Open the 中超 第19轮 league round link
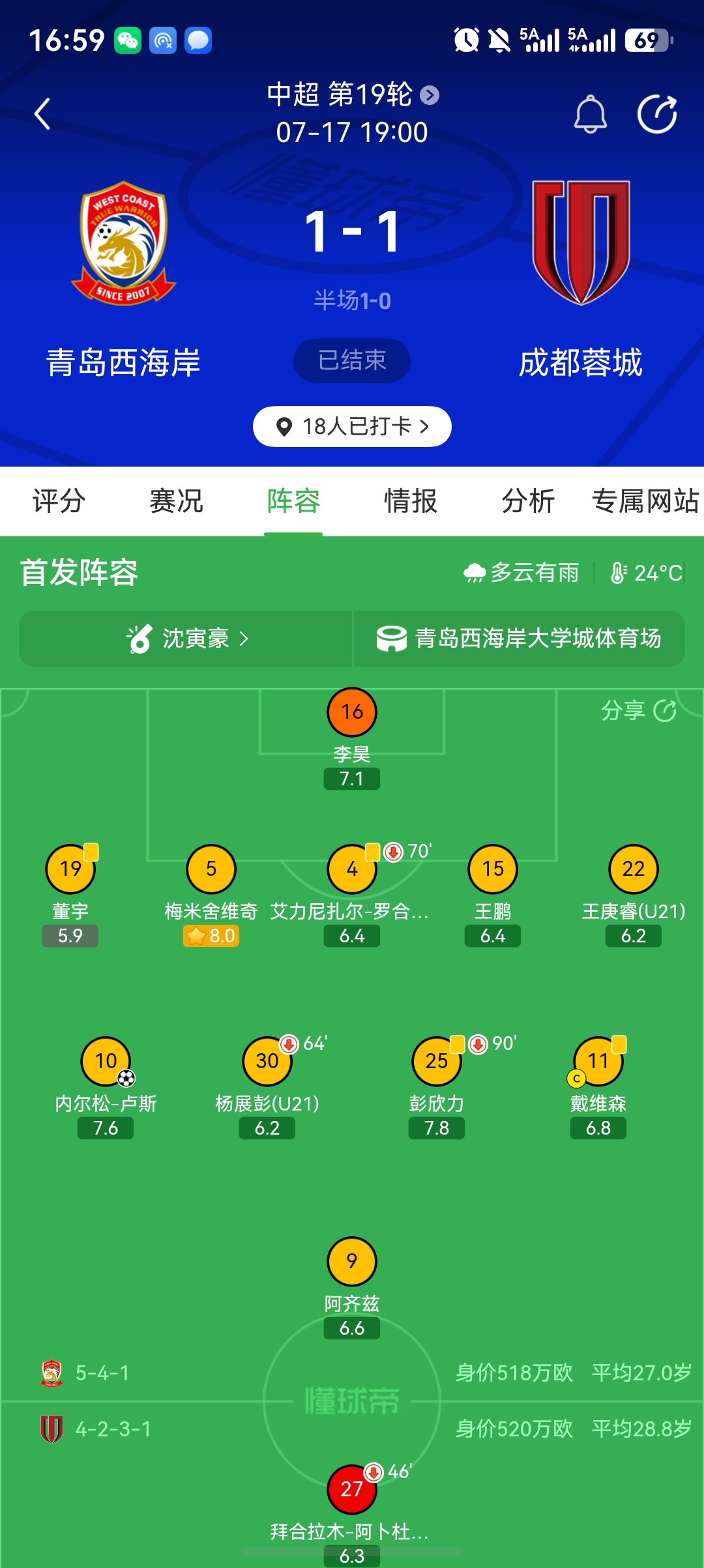Screen dimensions: 704x1568 pos(352,95)
